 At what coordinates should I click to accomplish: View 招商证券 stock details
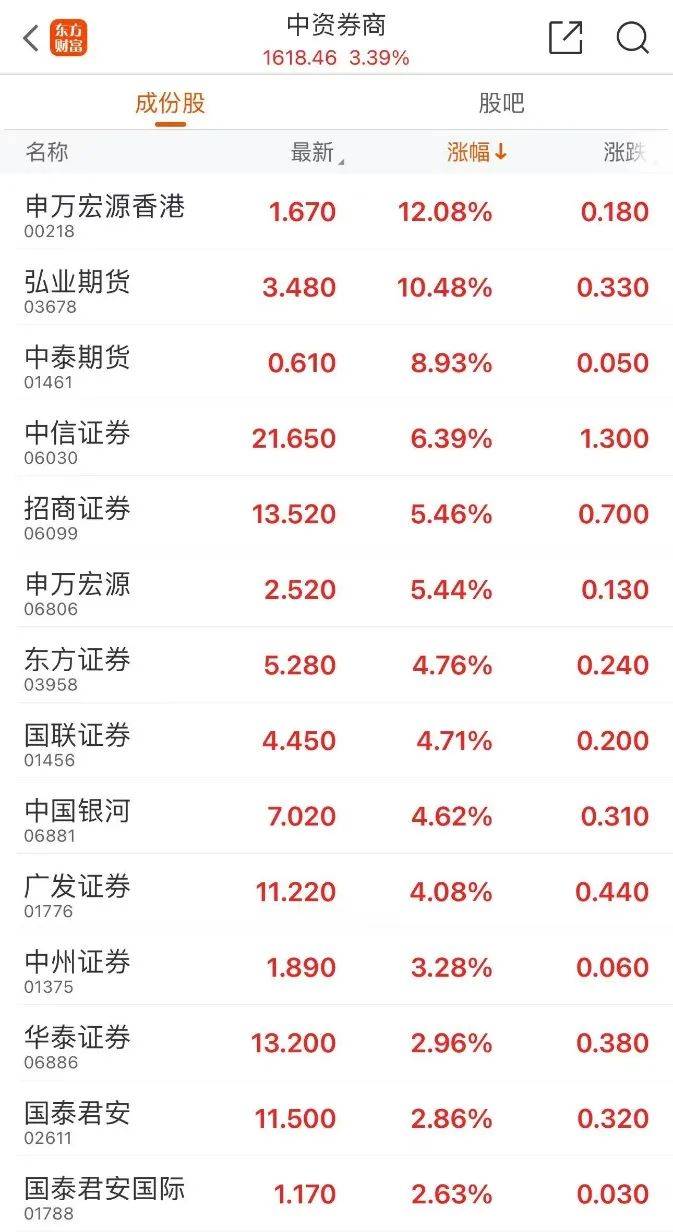tap(336, 515)
